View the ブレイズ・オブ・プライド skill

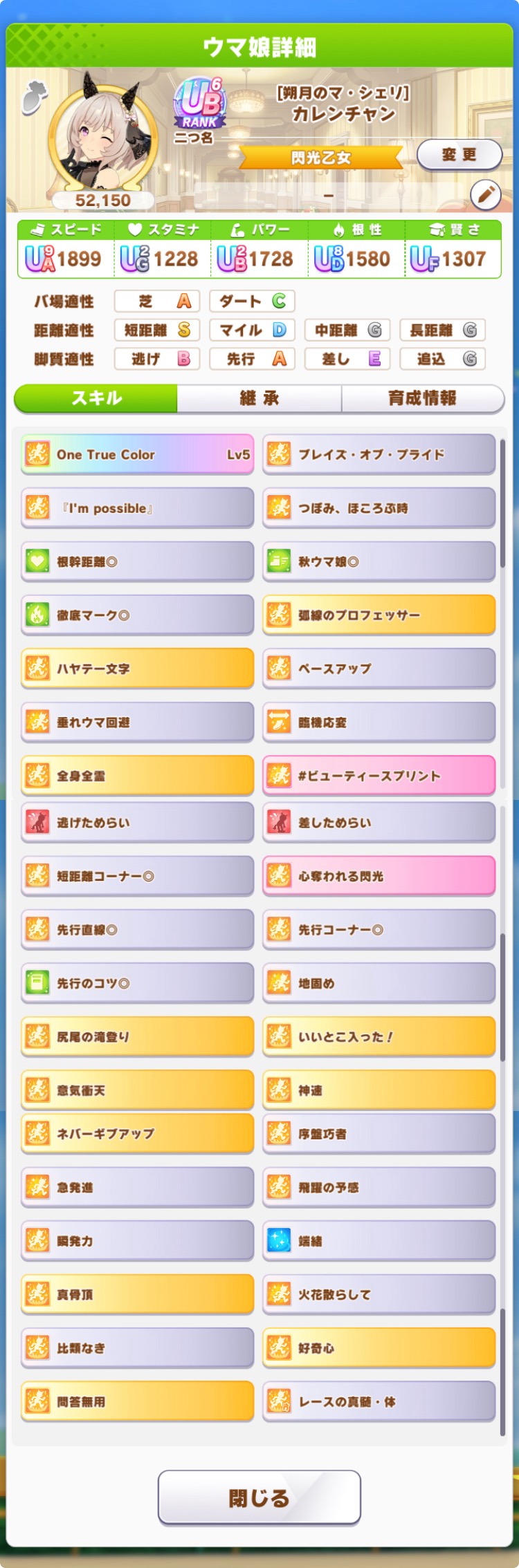pyautogui.click(x=379, y=454)
